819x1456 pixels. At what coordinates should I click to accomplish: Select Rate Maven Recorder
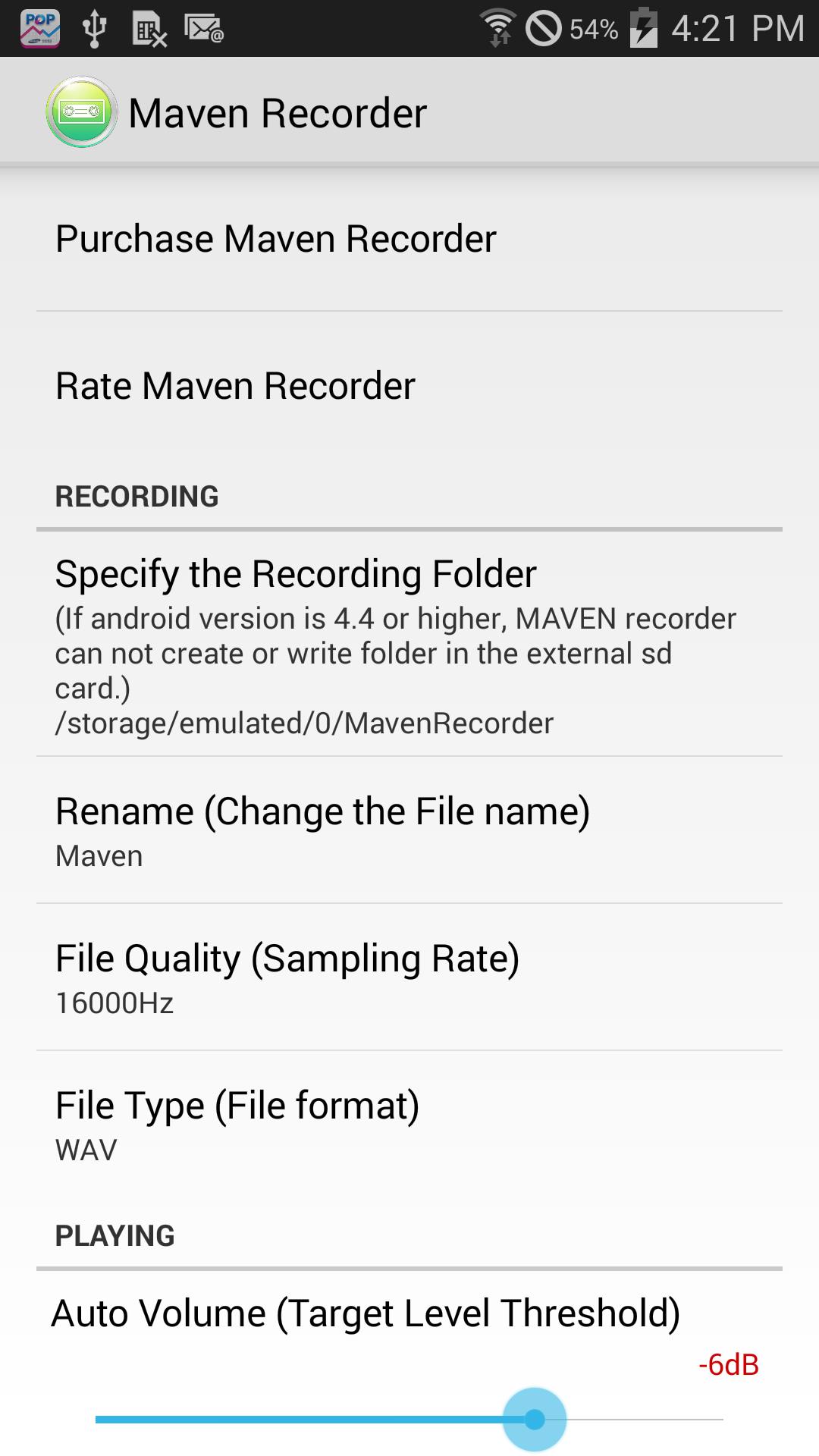[409, 385]
